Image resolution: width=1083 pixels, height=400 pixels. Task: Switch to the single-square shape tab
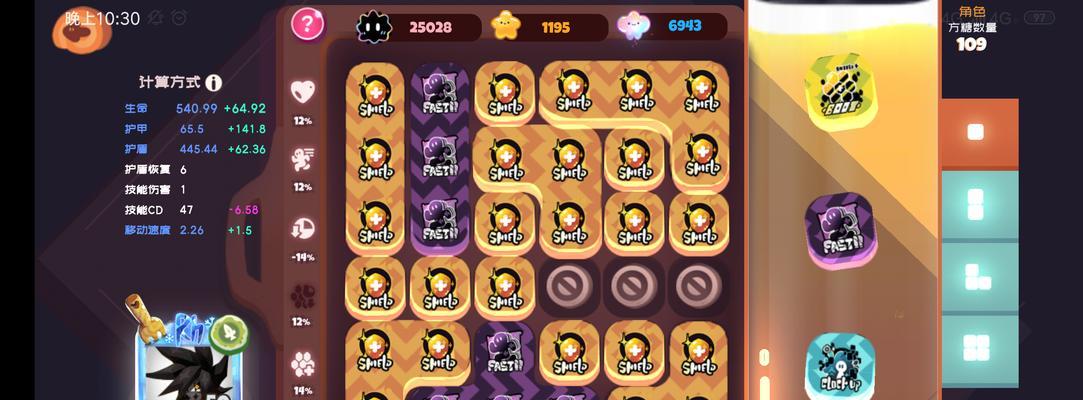[976, 131]
